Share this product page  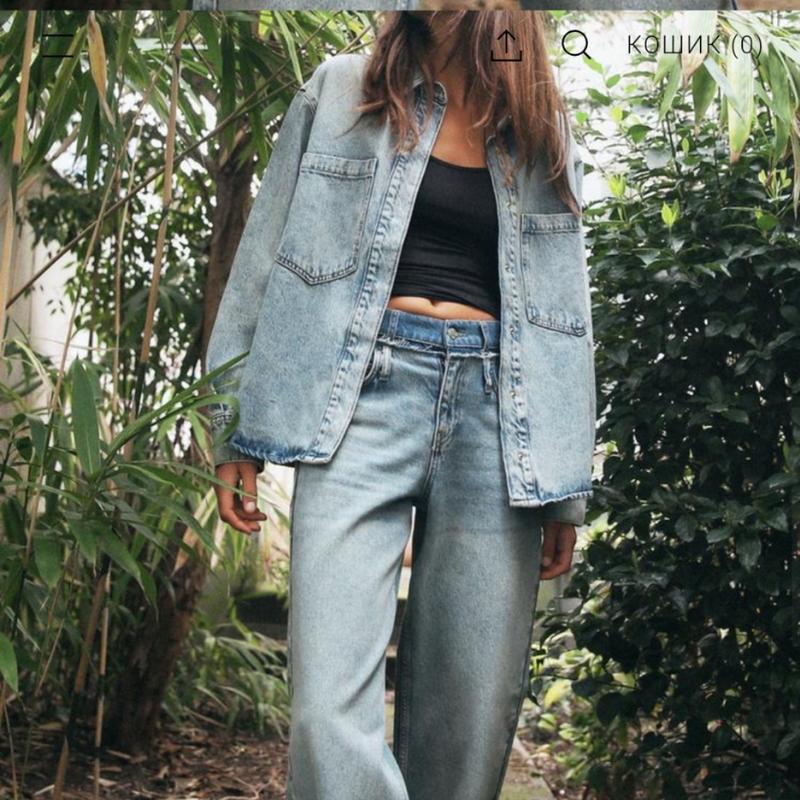[x=506, y=45]
